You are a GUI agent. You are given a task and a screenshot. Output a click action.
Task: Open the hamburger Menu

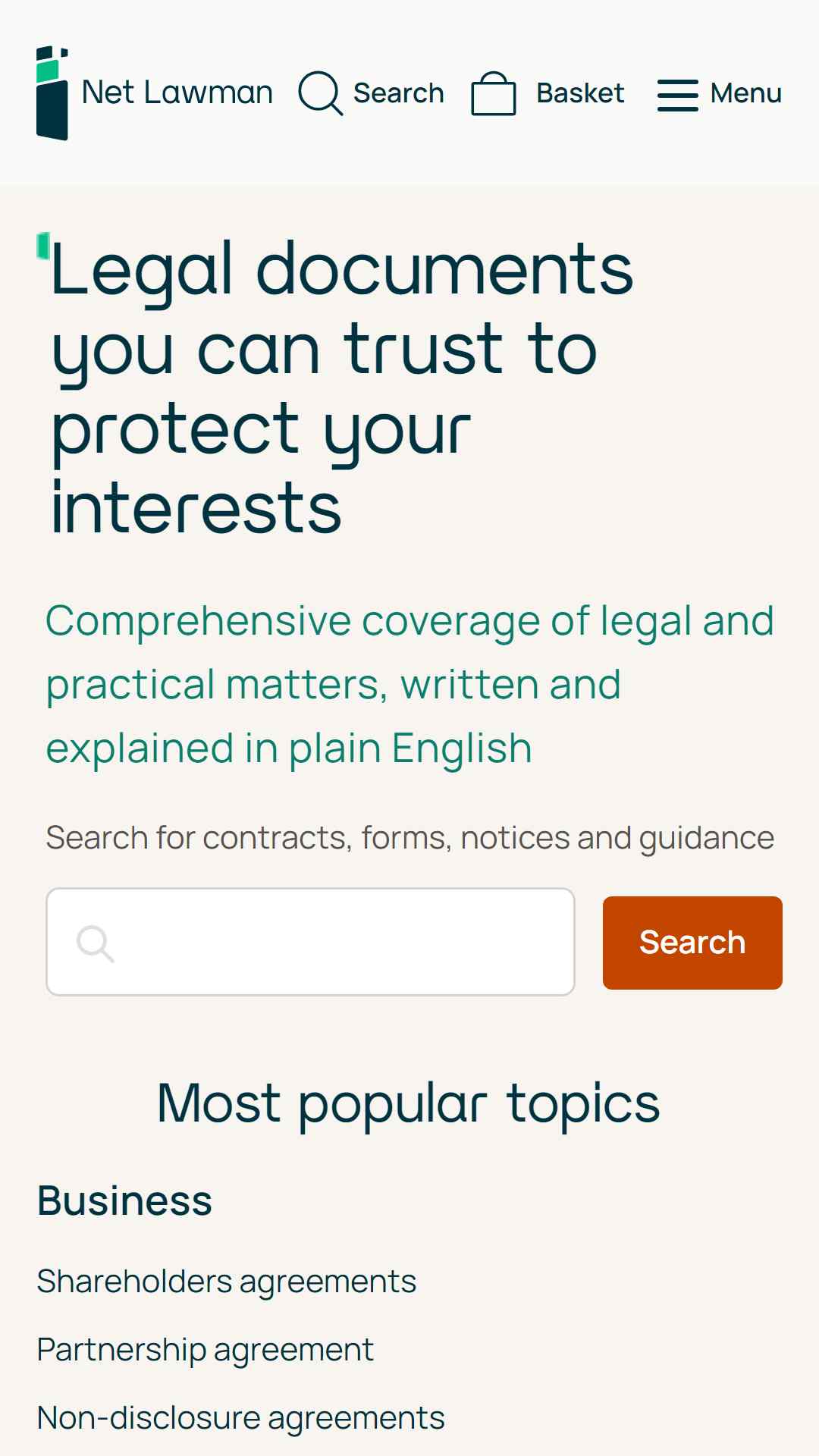[x=719, y=94]
